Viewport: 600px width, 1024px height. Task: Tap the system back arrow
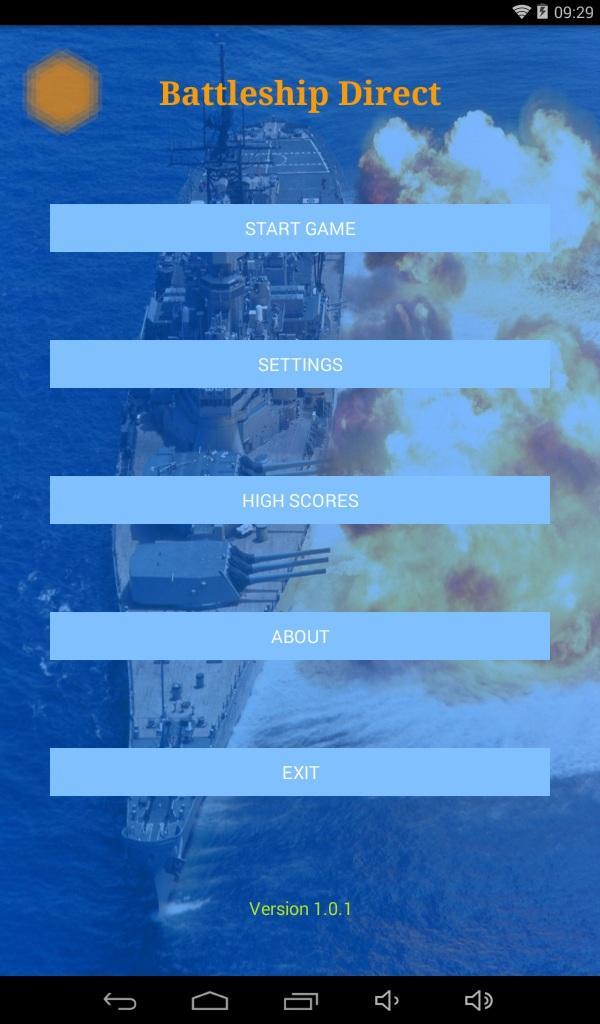pyautogui.click(x=120, y=1000)
